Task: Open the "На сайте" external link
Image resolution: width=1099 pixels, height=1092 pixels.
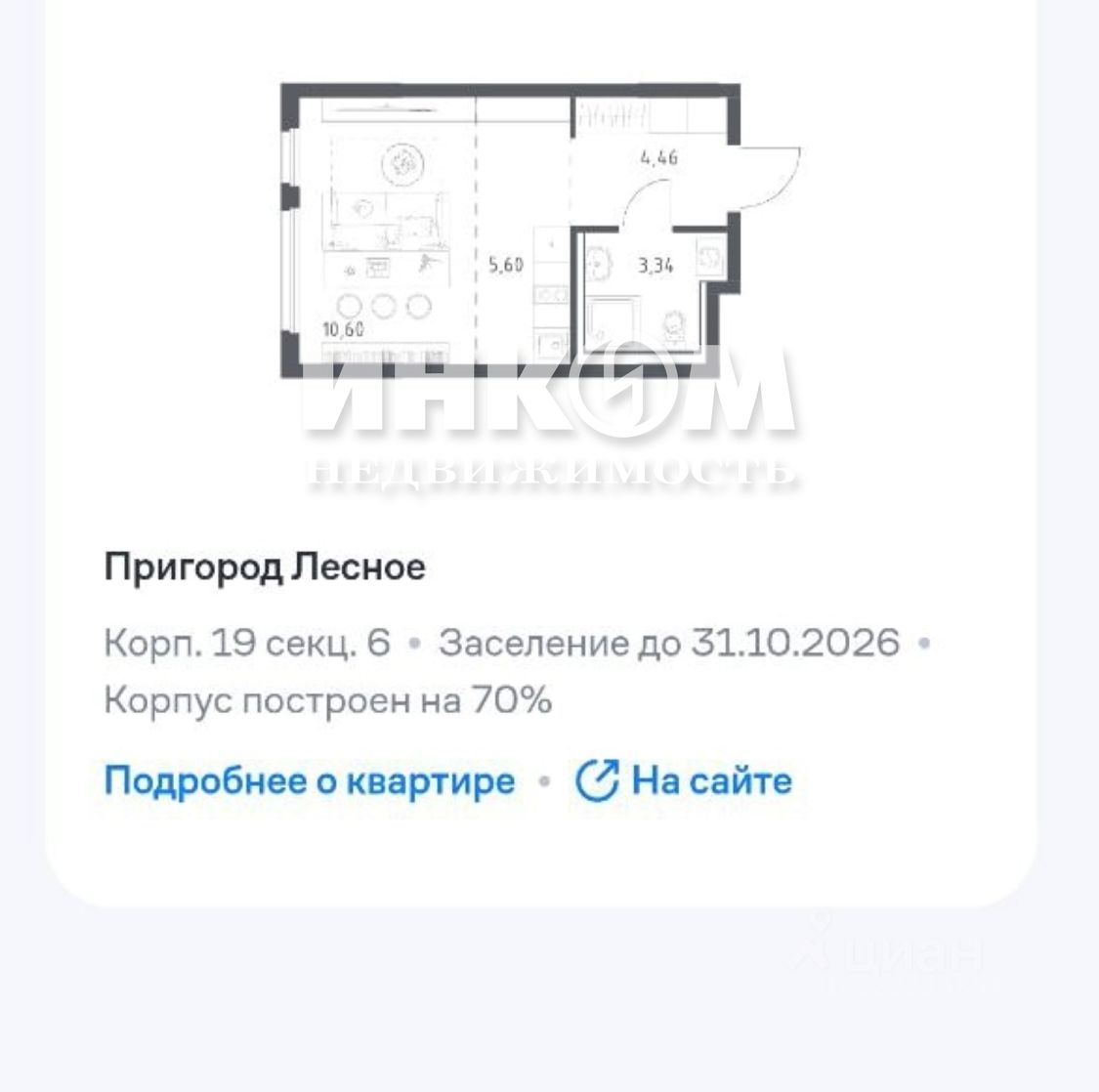Action: pyautogui.click(x=684, y=781)
